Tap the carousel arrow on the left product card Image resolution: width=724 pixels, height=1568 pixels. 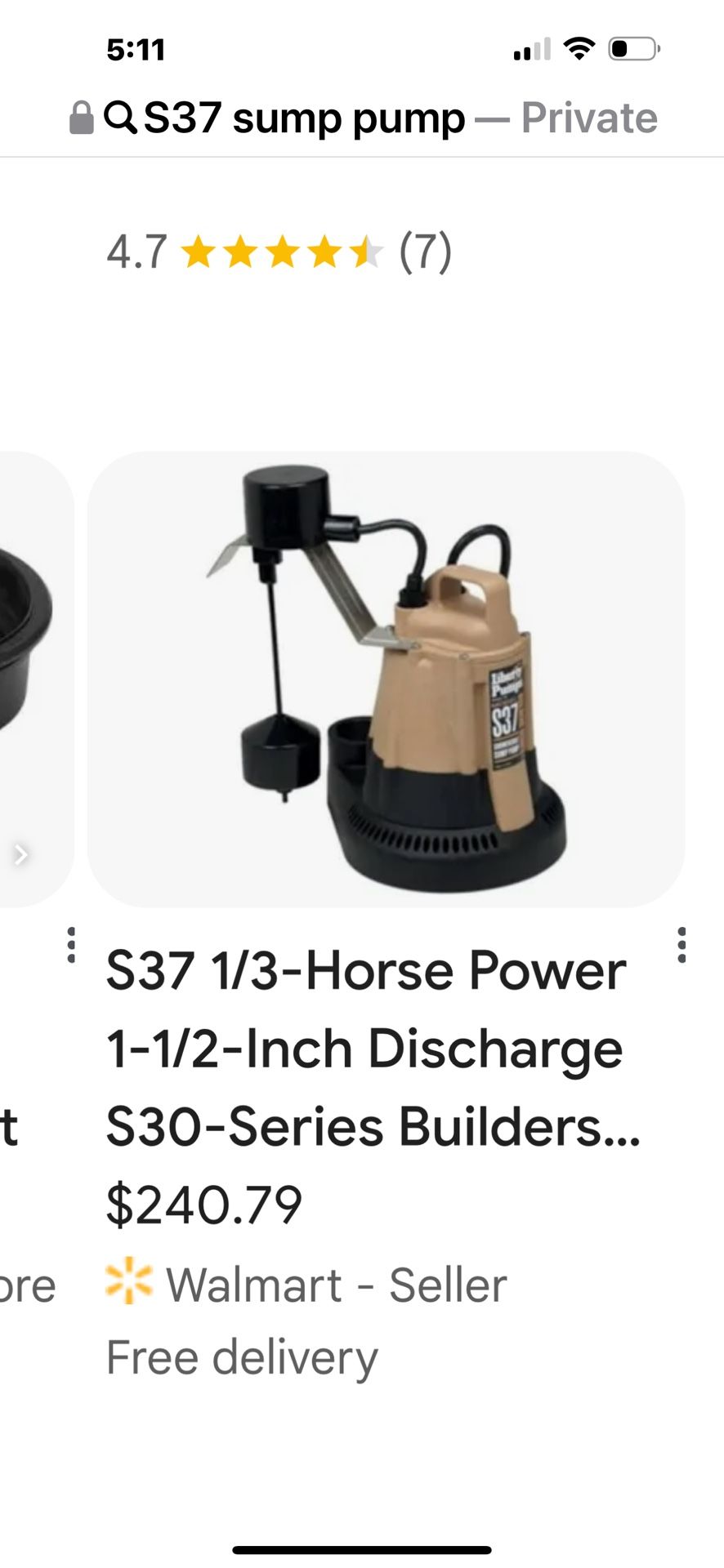click(x=21, y=855)
